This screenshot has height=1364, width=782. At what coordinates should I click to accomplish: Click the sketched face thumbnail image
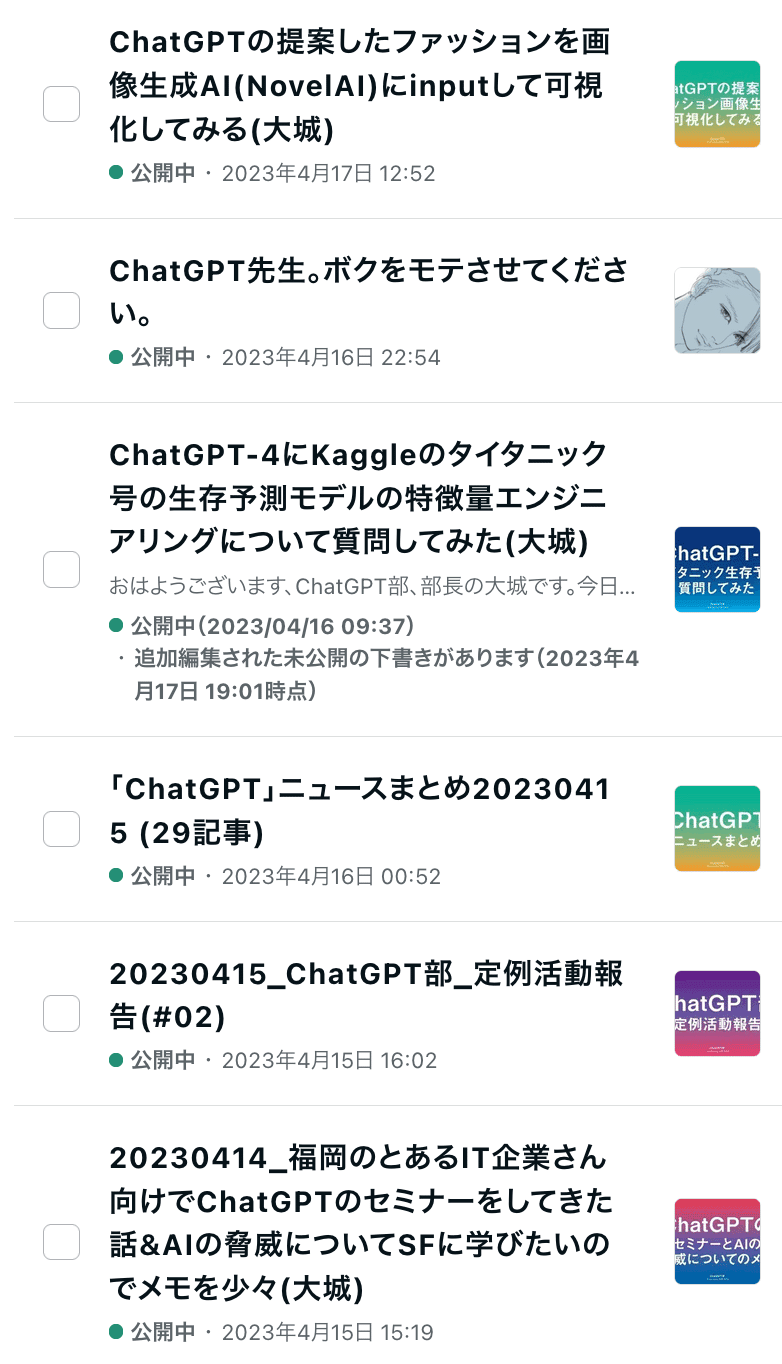coord(717,311)
